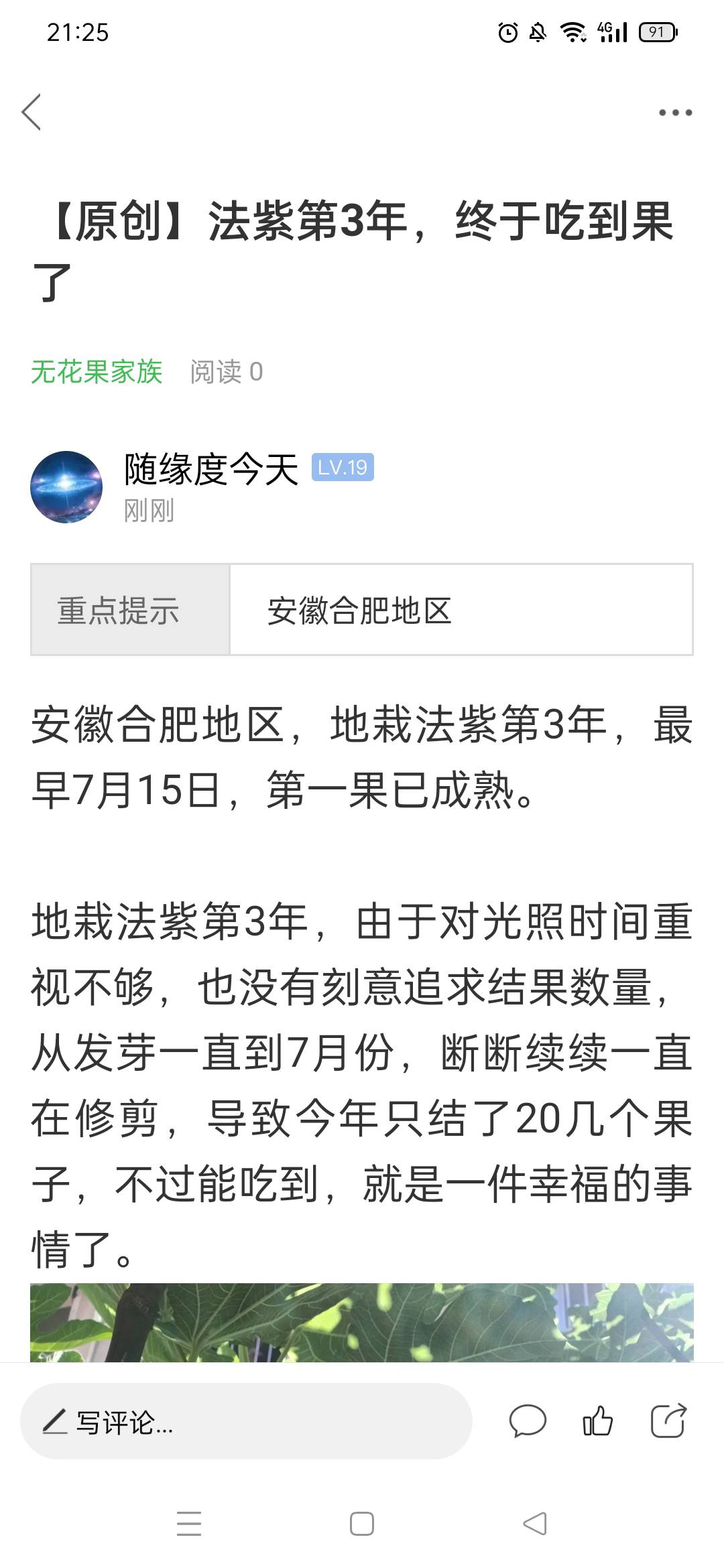The image size is (724, 1568).
Task: Like this post with thumbs-up
Action: coord(597,1421)
